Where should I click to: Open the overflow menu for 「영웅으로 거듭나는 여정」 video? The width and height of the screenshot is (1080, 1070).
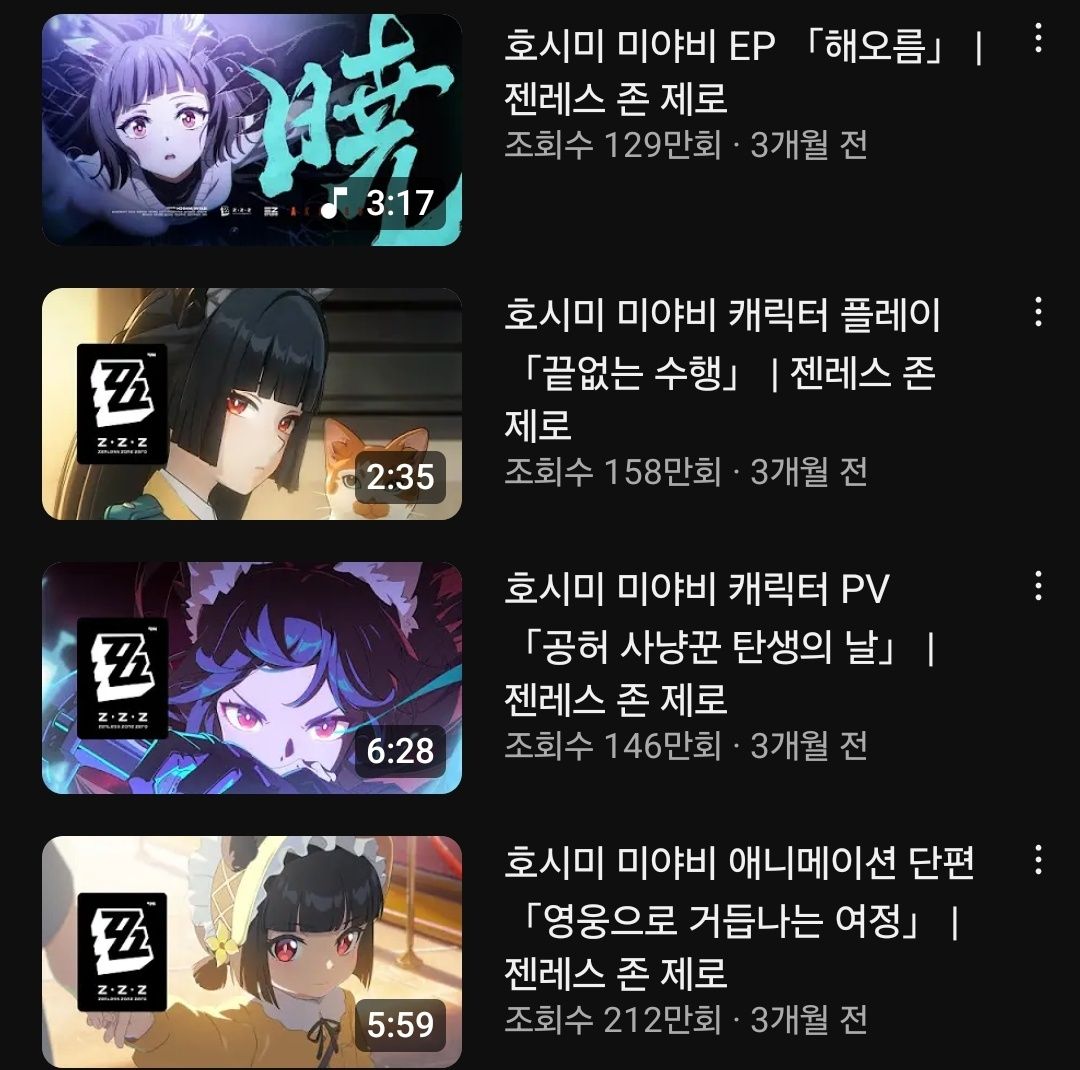pos(1038,859)
